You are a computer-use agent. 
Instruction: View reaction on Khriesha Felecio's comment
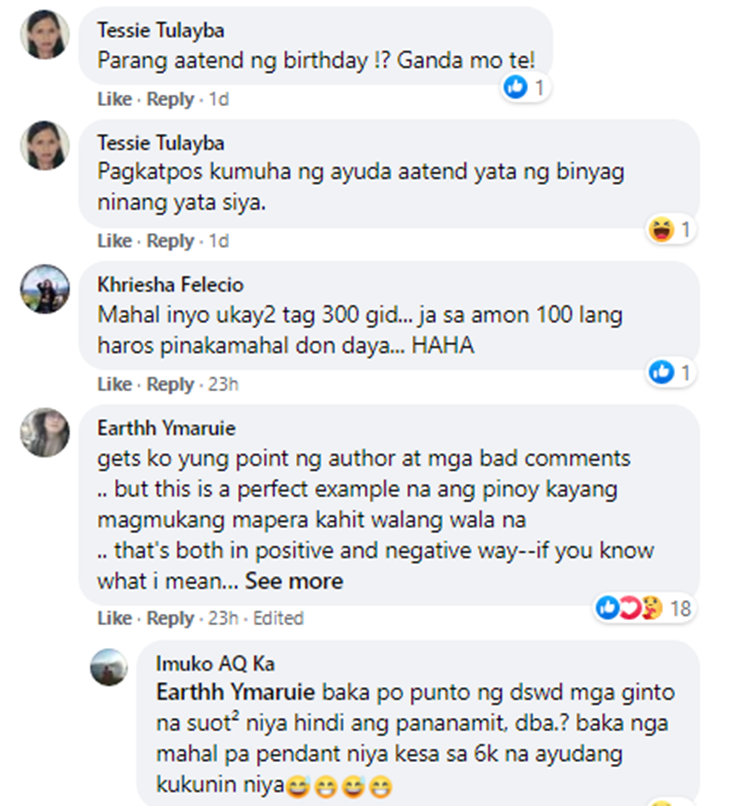(669, 373)
